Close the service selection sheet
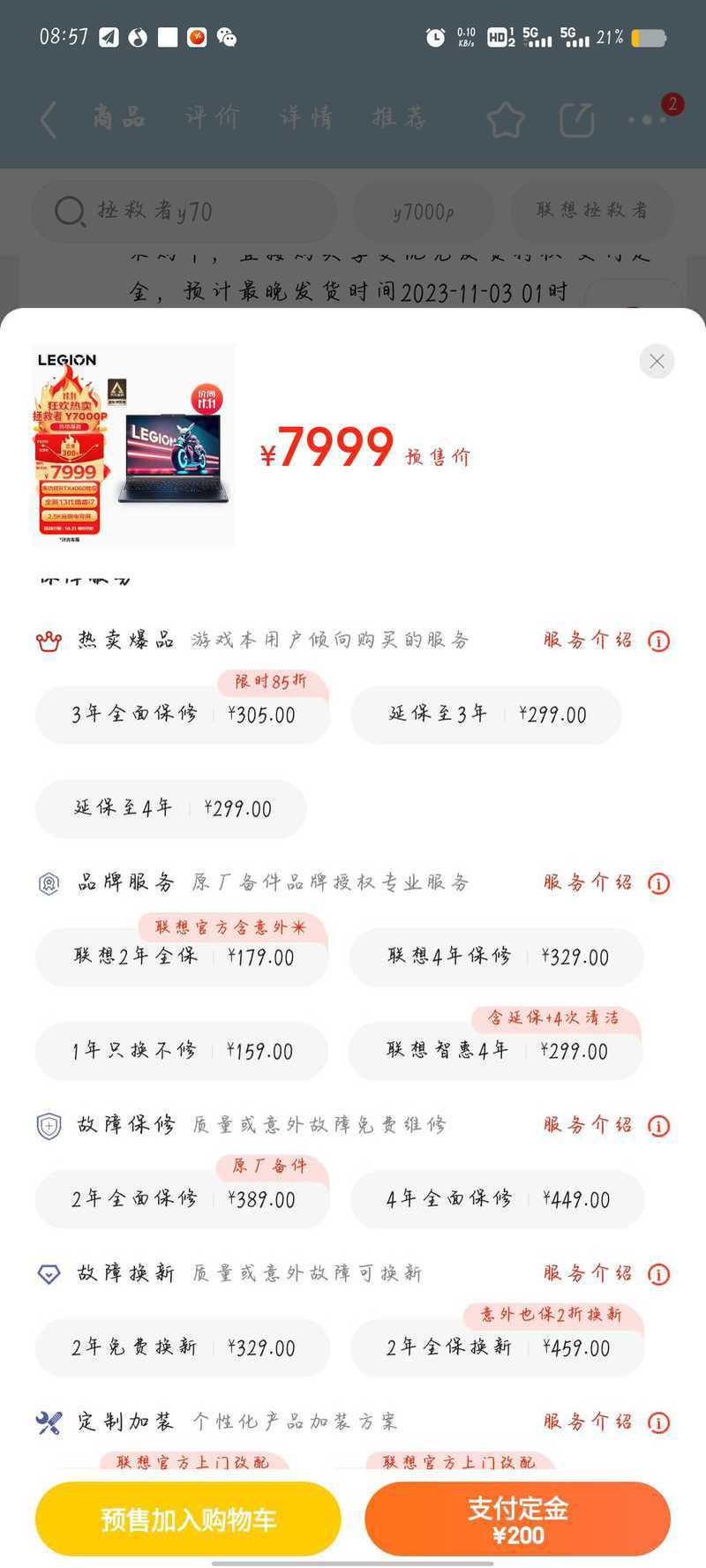Screen dimensions: 706x1568 click(657, 361)
